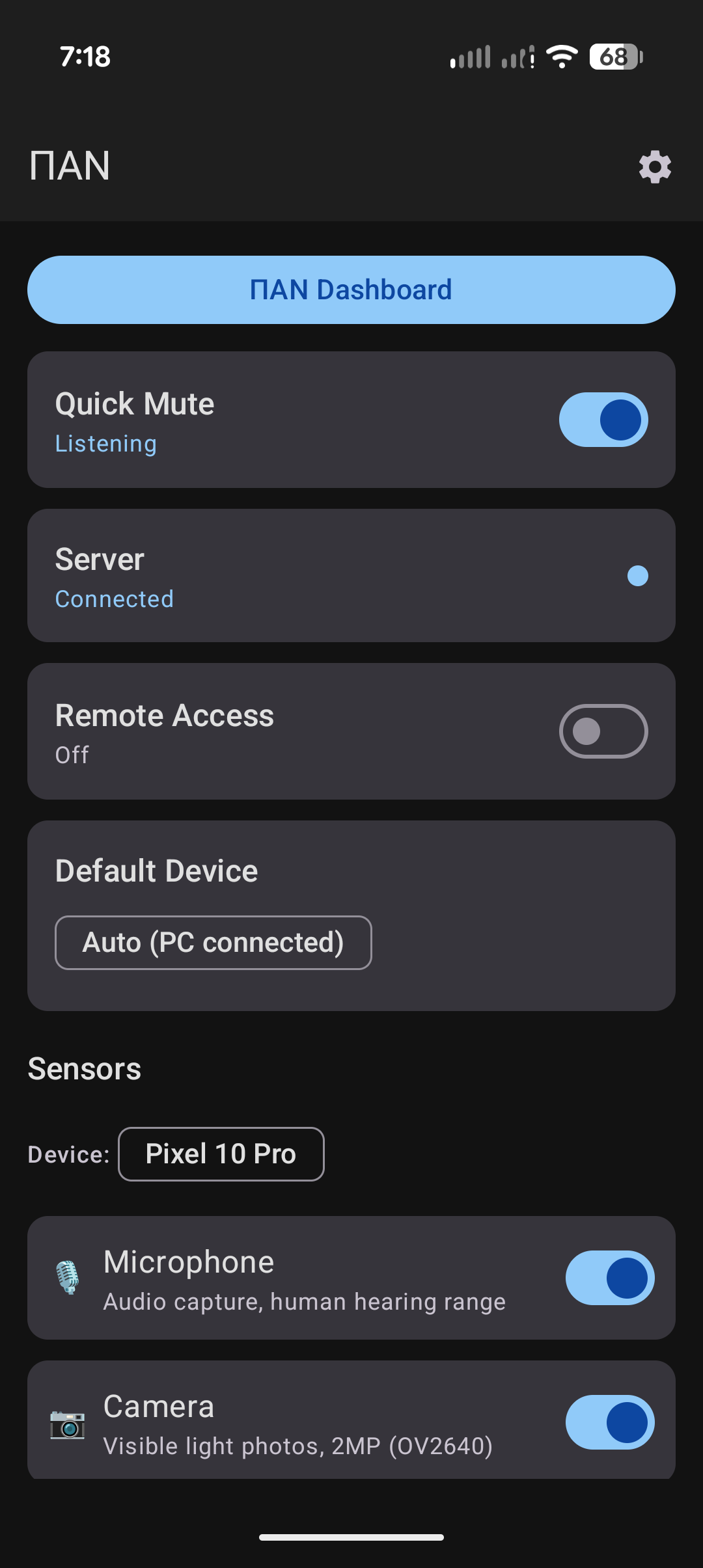The height and width of the screenshot is (1568, 703).
Task: Change device from Pixel 10 Pro
Action: click(221, 1154)
